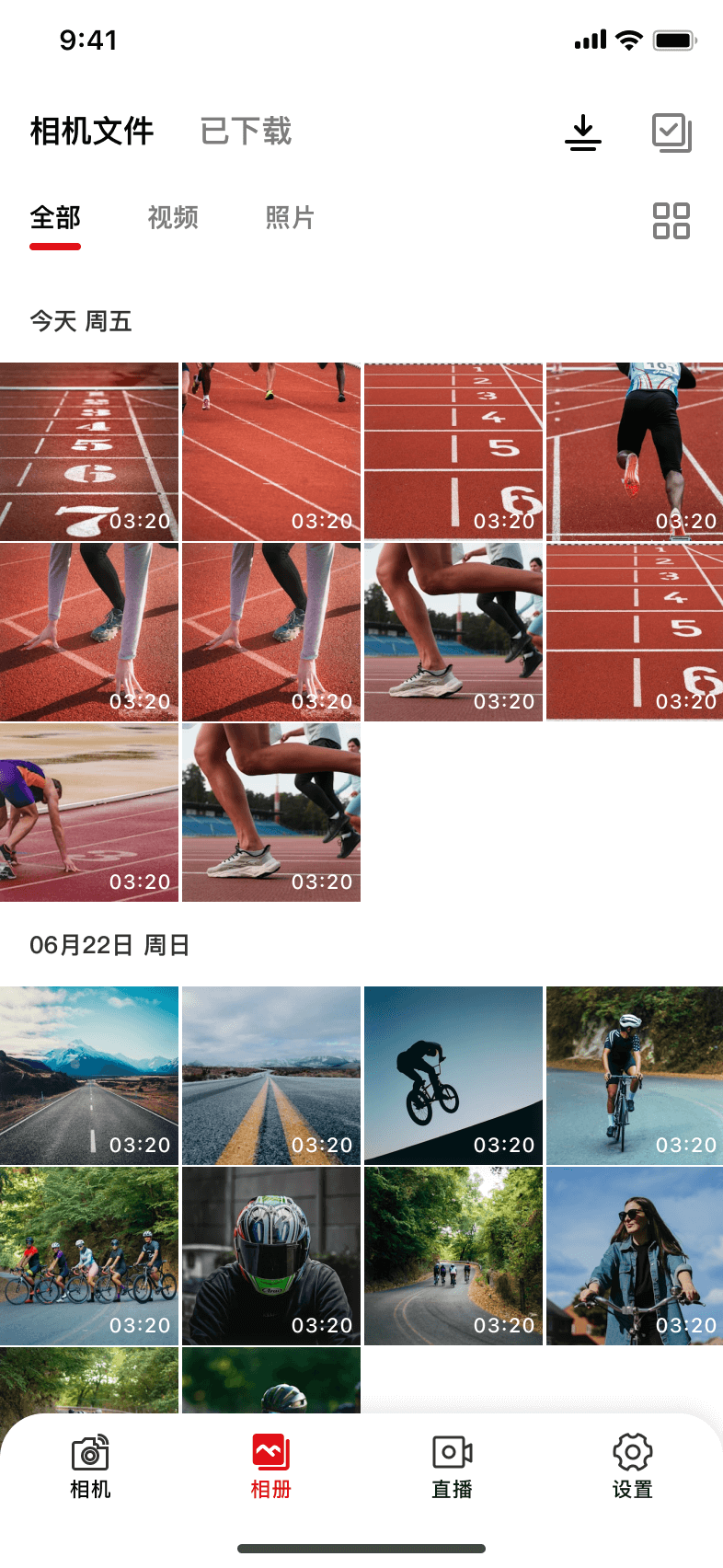Open the 设置 tab

tap(633, 1467)
